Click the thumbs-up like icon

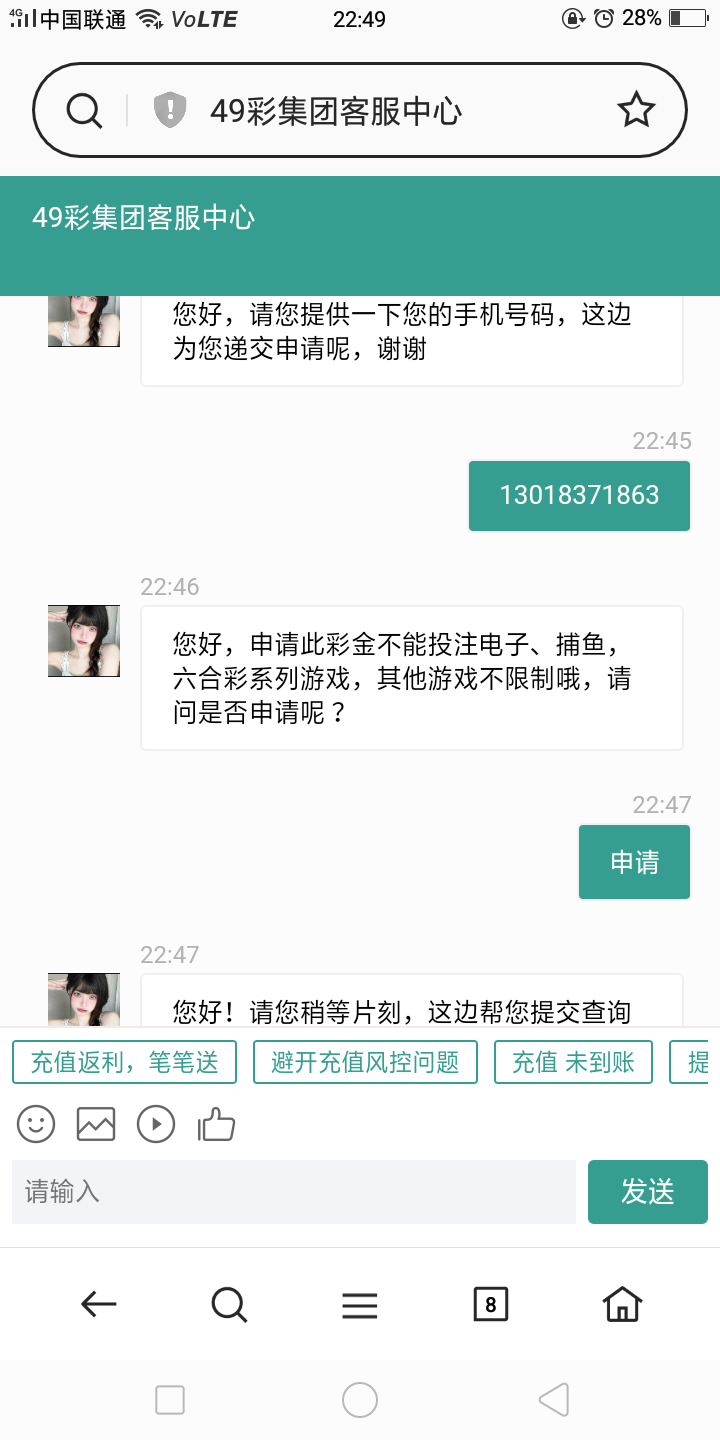click(216, 1124)
